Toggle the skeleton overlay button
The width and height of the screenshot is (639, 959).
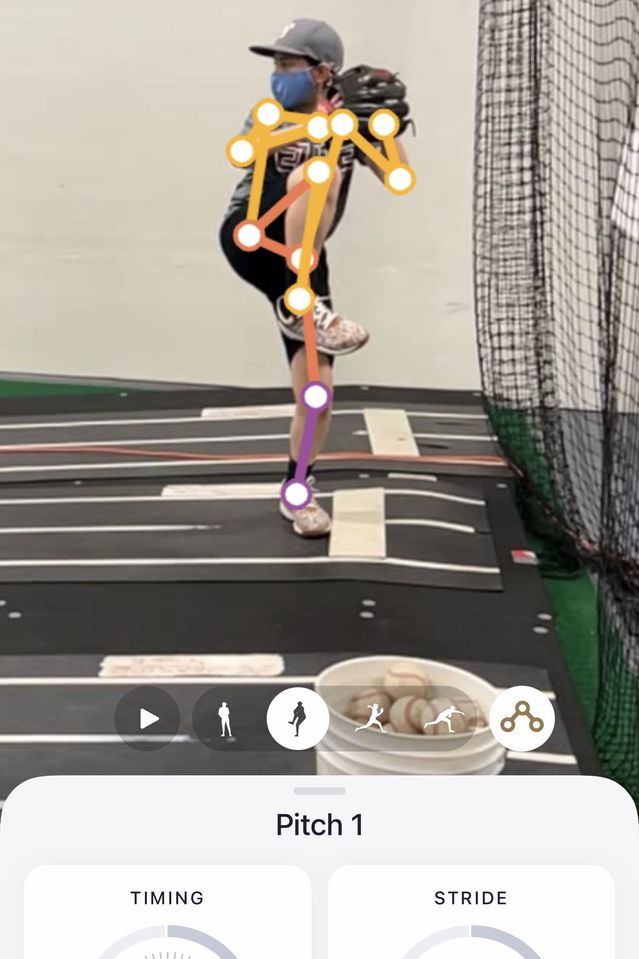522,718
